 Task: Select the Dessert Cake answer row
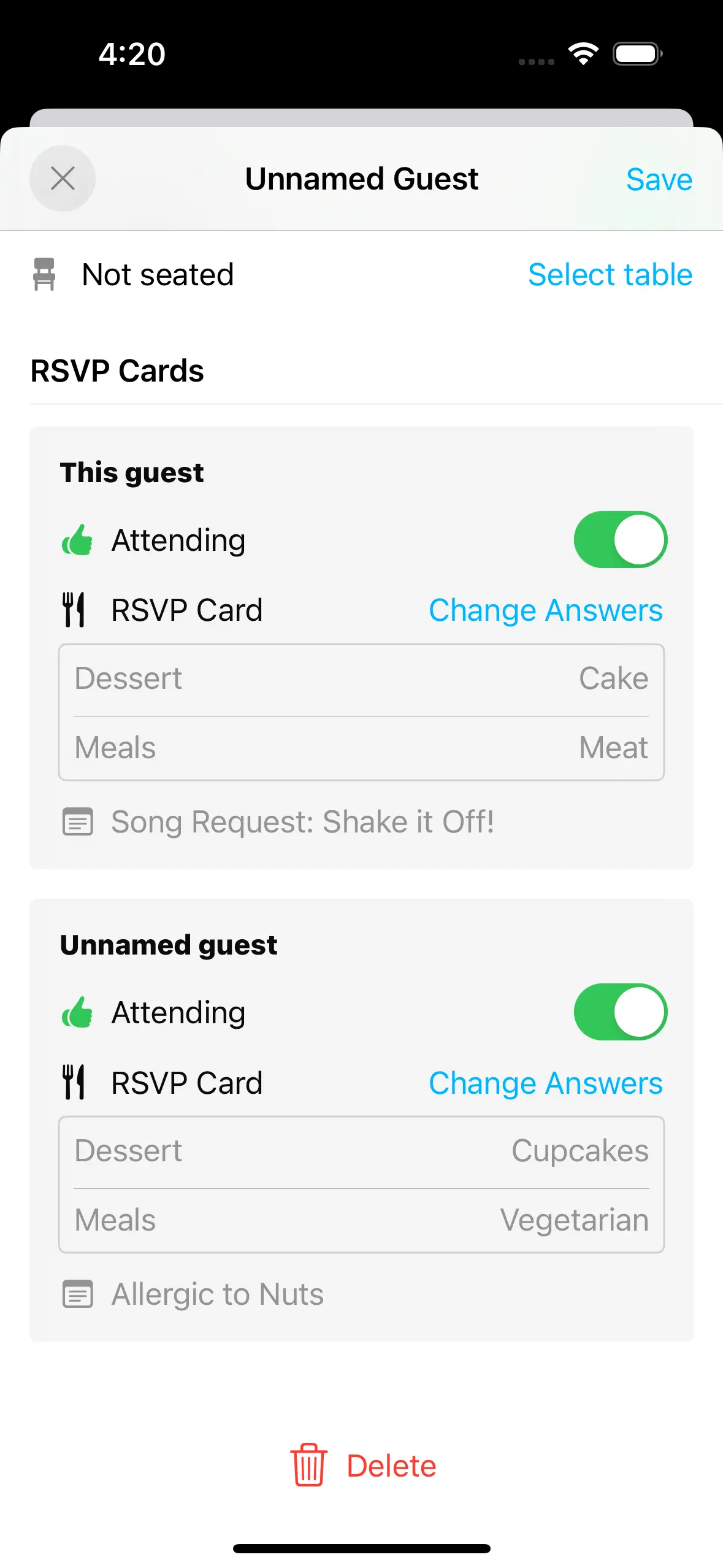(361, 677)
